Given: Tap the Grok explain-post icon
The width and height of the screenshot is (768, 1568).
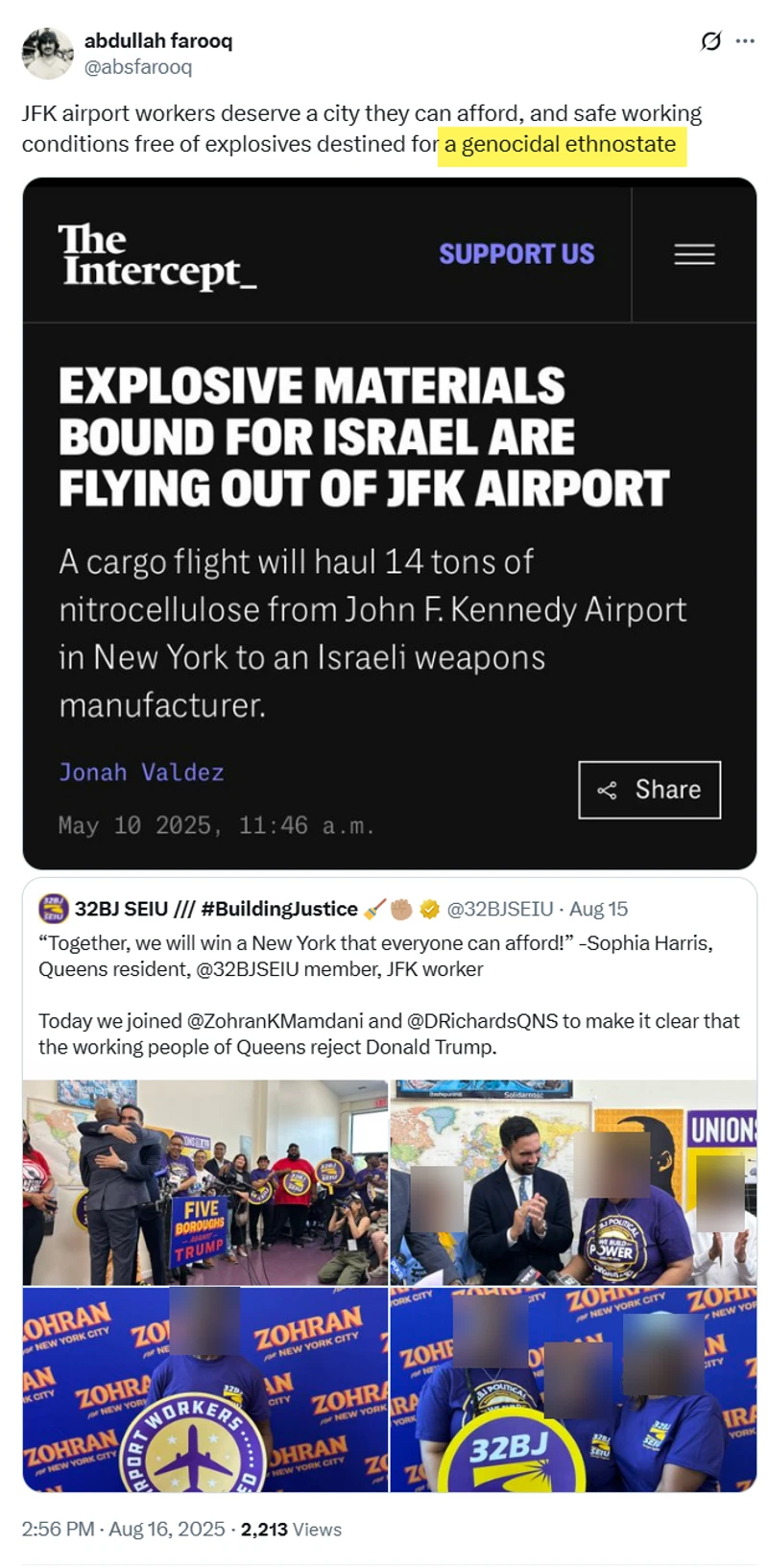Looking at the screenshot, I should click(x=710, y=41).
